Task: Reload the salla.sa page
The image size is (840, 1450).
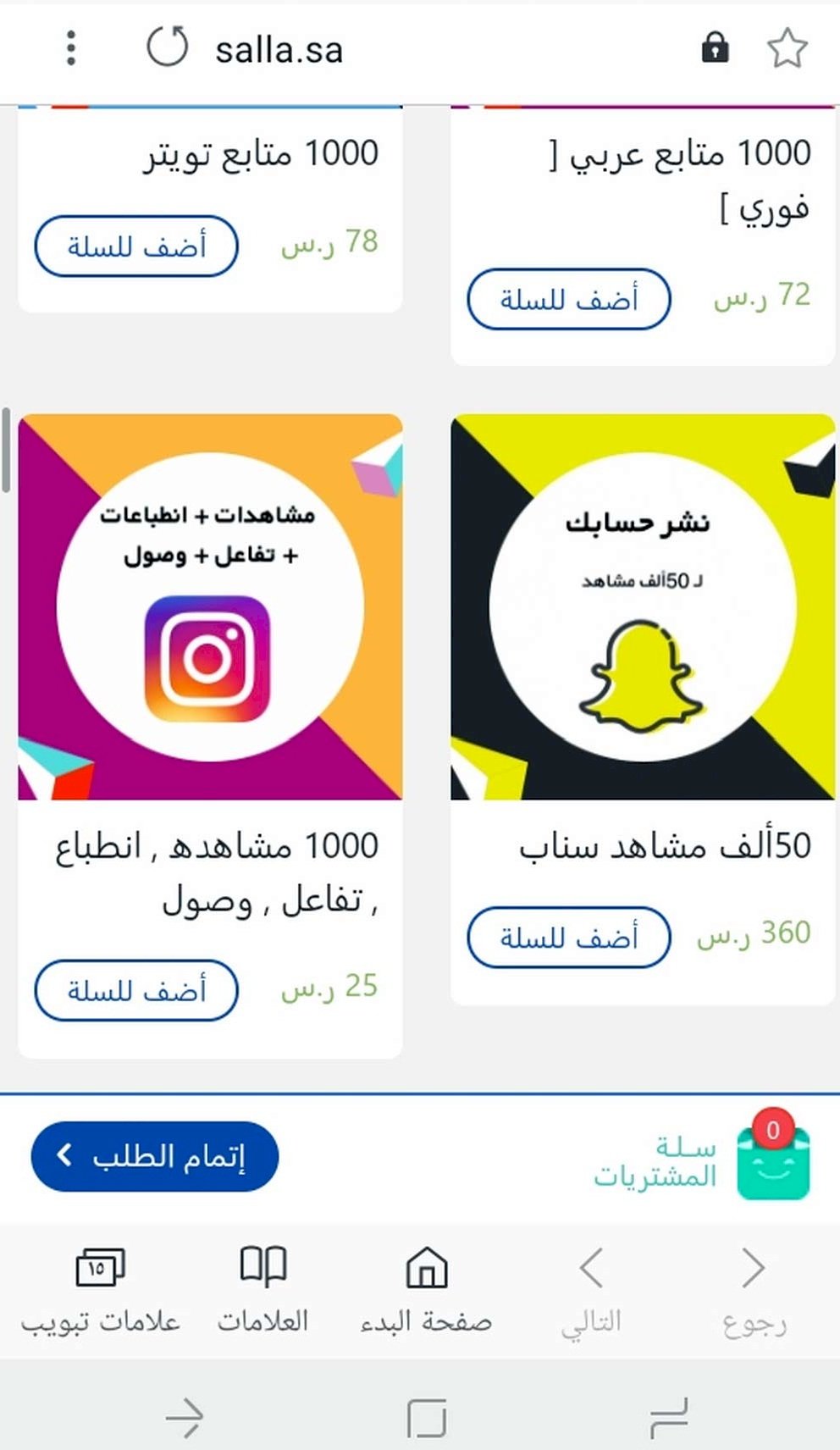Action: pos(167,47)
